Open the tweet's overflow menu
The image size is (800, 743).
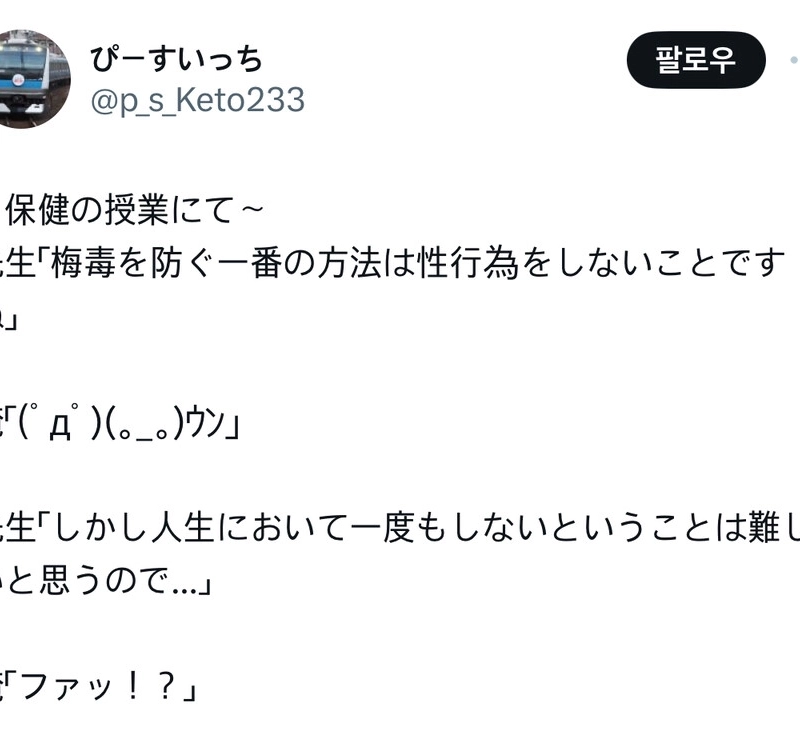[x=792, y=60]
